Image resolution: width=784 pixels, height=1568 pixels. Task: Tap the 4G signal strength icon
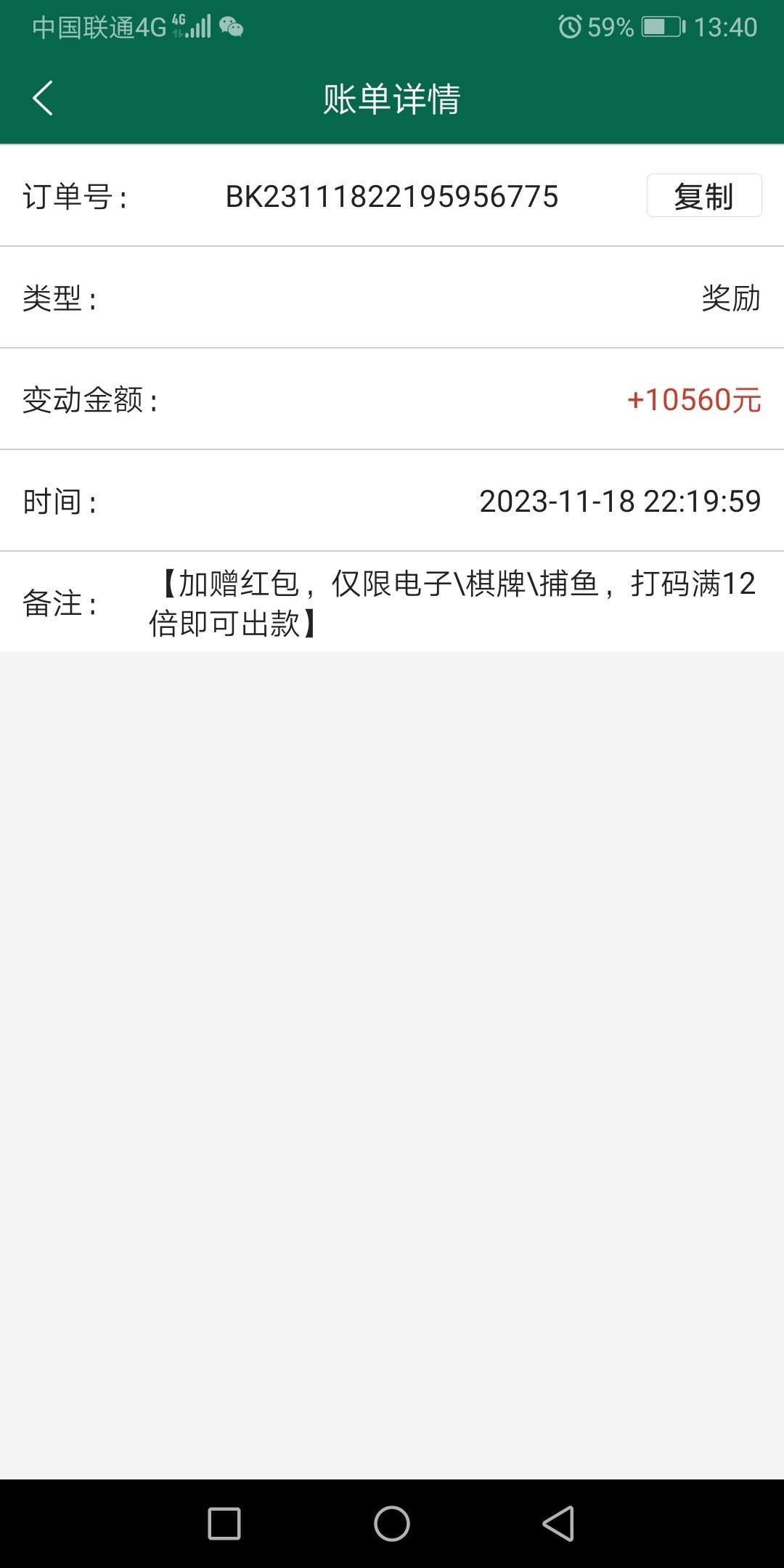[x=190, y=28]
